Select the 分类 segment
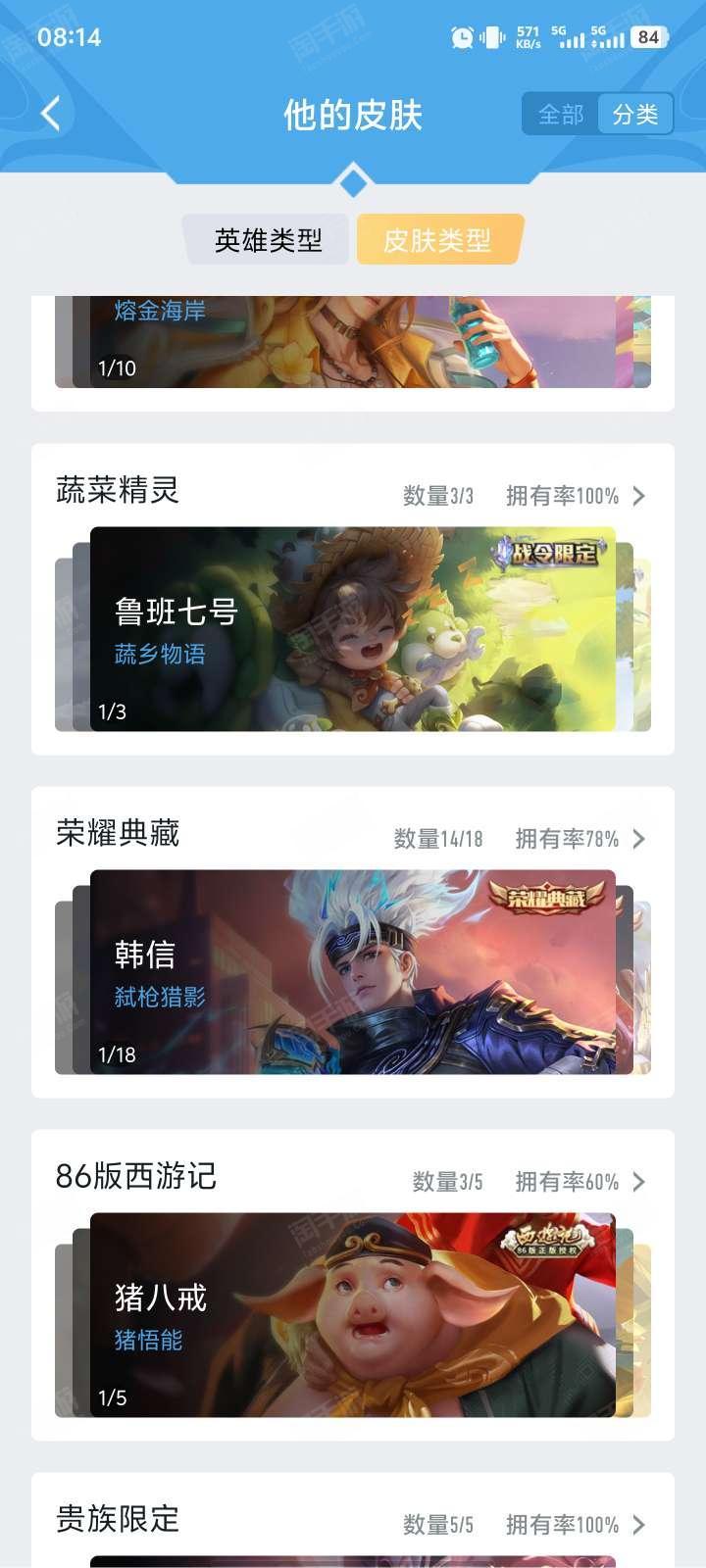The image size is (706, 1568). pos(635,115)
